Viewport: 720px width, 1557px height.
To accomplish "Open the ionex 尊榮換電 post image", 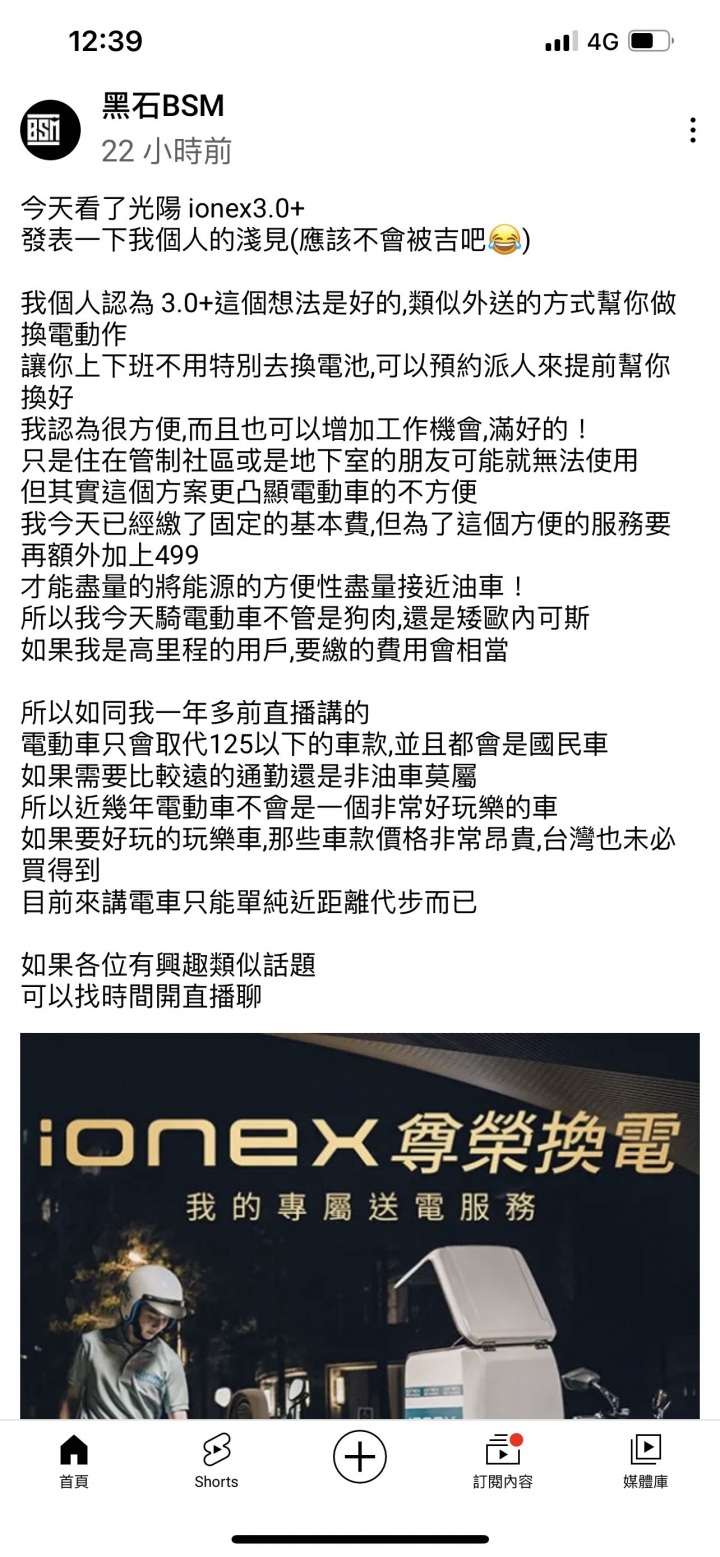I will [360, 1225].
